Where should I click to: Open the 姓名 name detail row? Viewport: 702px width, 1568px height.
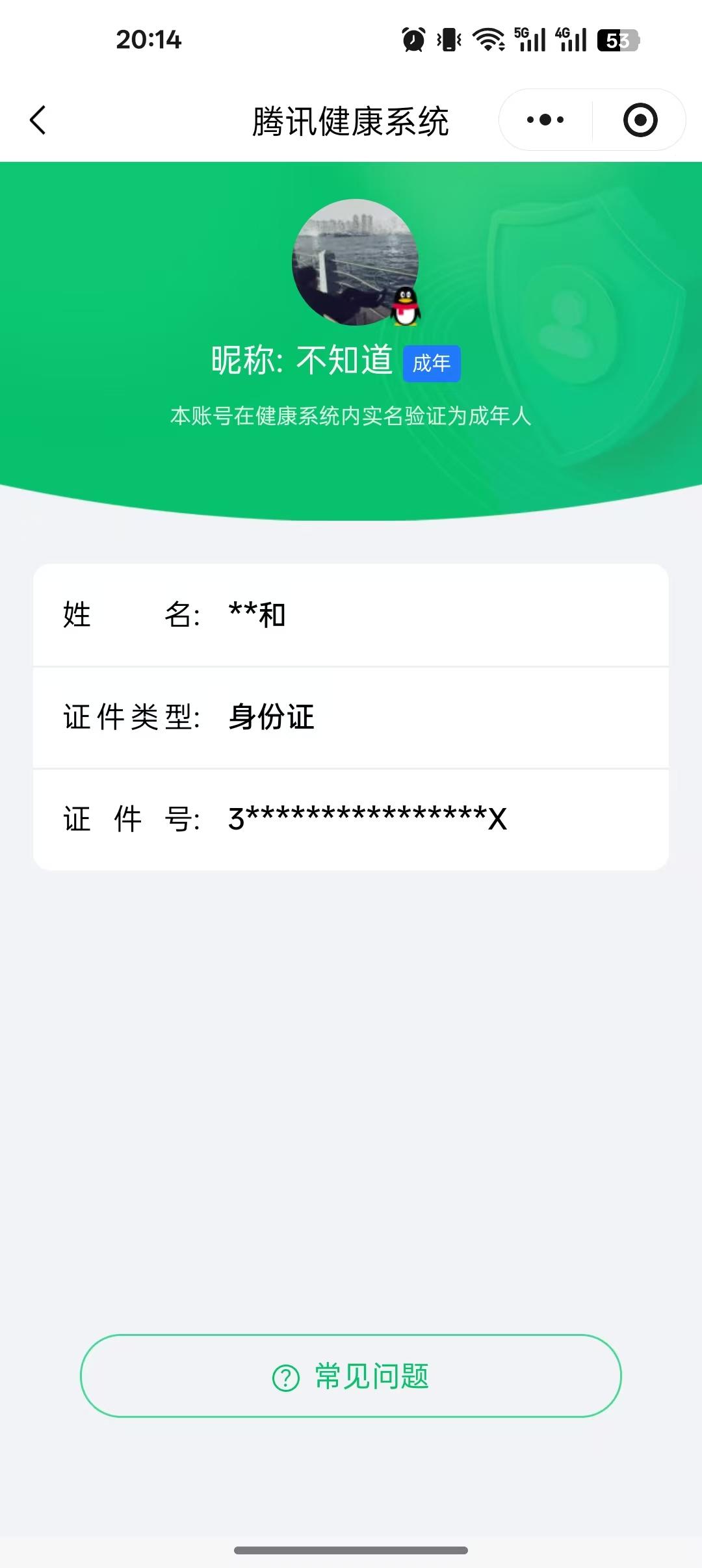(x=351, y=616)
